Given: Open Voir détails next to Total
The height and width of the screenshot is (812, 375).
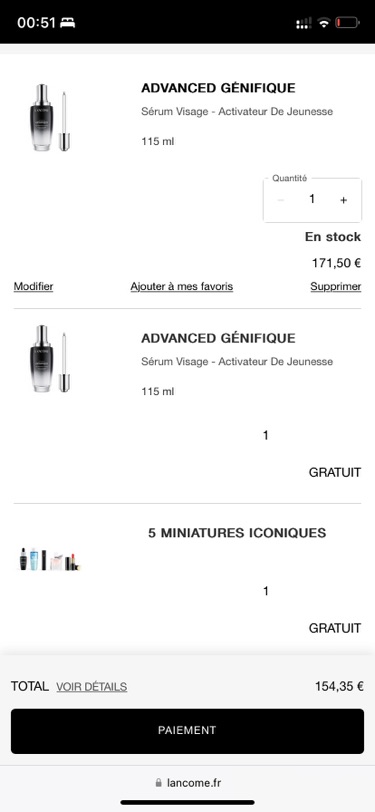Looking at the screenshot, I should click(92, 687).
